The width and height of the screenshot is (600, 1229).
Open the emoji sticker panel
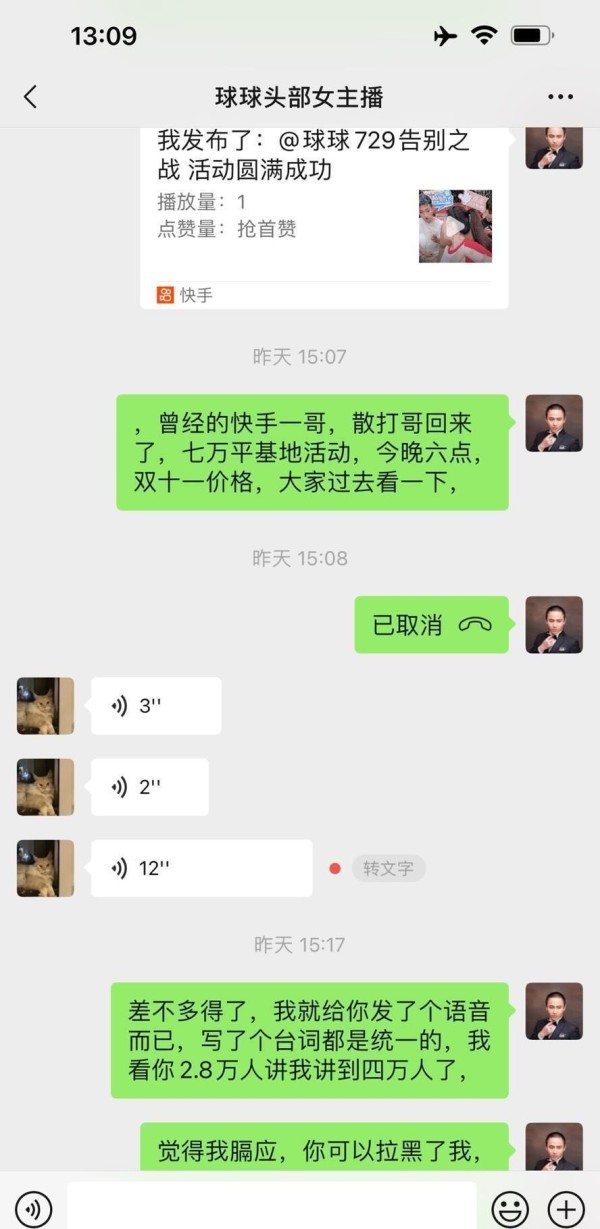[510, 1207]
